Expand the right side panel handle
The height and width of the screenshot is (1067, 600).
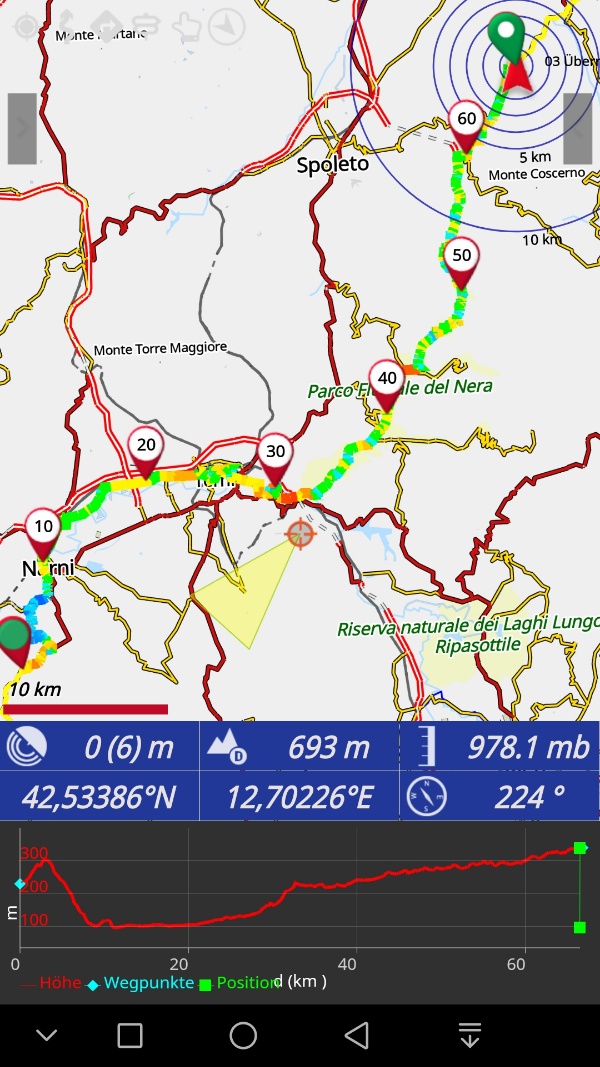click(x=578, y=129)
